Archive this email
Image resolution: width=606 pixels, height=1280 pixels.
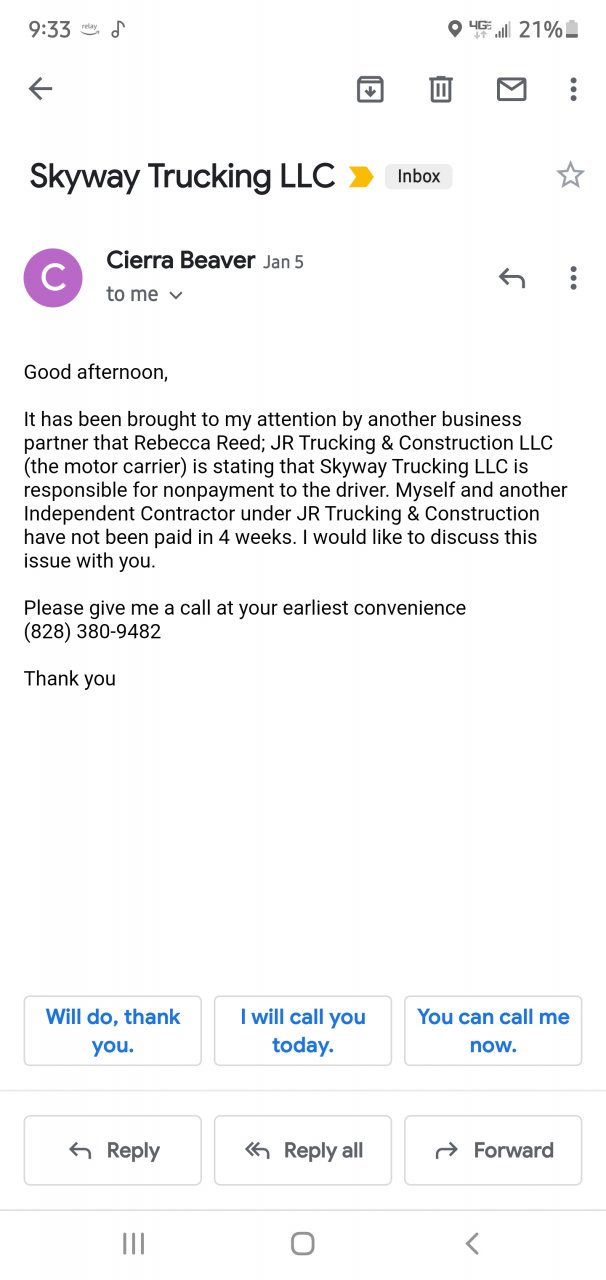[370, 89]
